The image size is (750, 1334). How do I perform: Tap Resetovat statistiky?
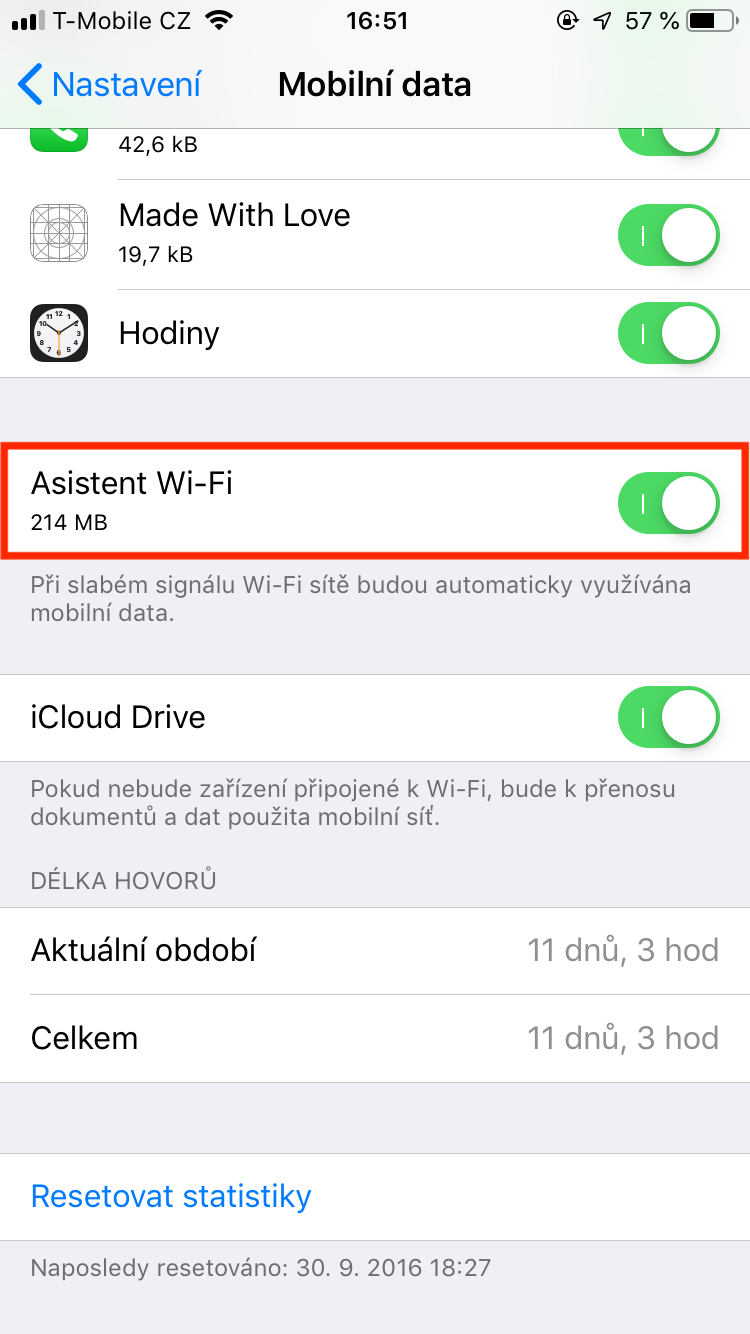171,1196
